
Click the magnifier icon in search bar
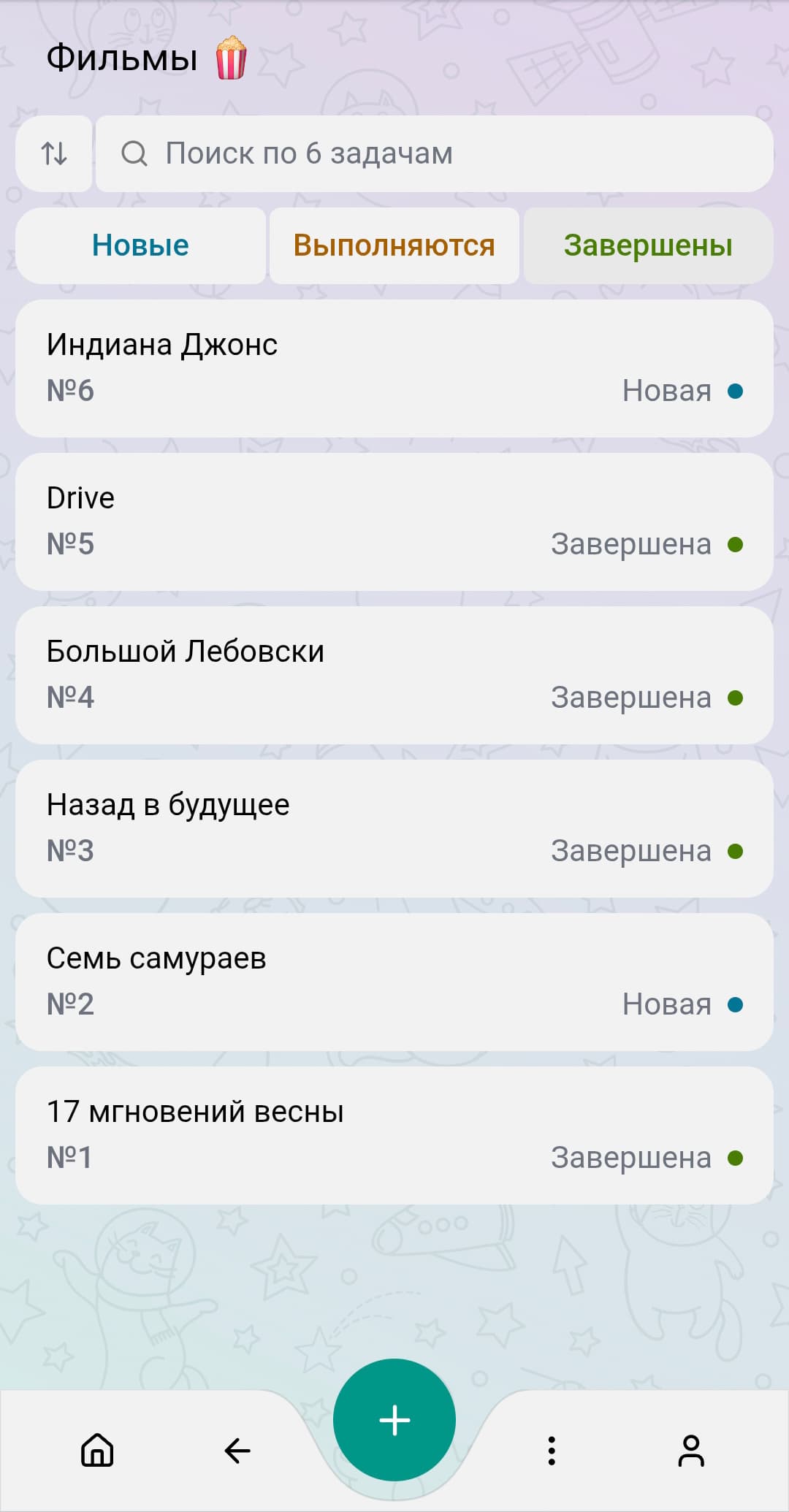[x=136, y=153]
